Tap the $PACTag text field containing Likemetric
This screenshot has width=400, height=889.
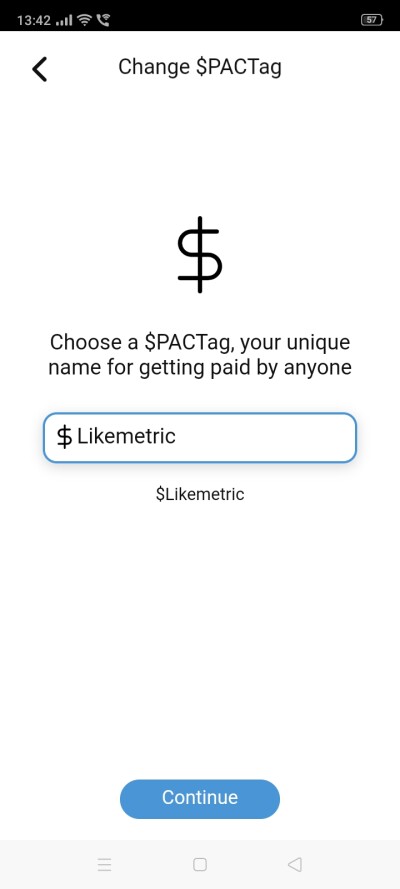(200, 437)
